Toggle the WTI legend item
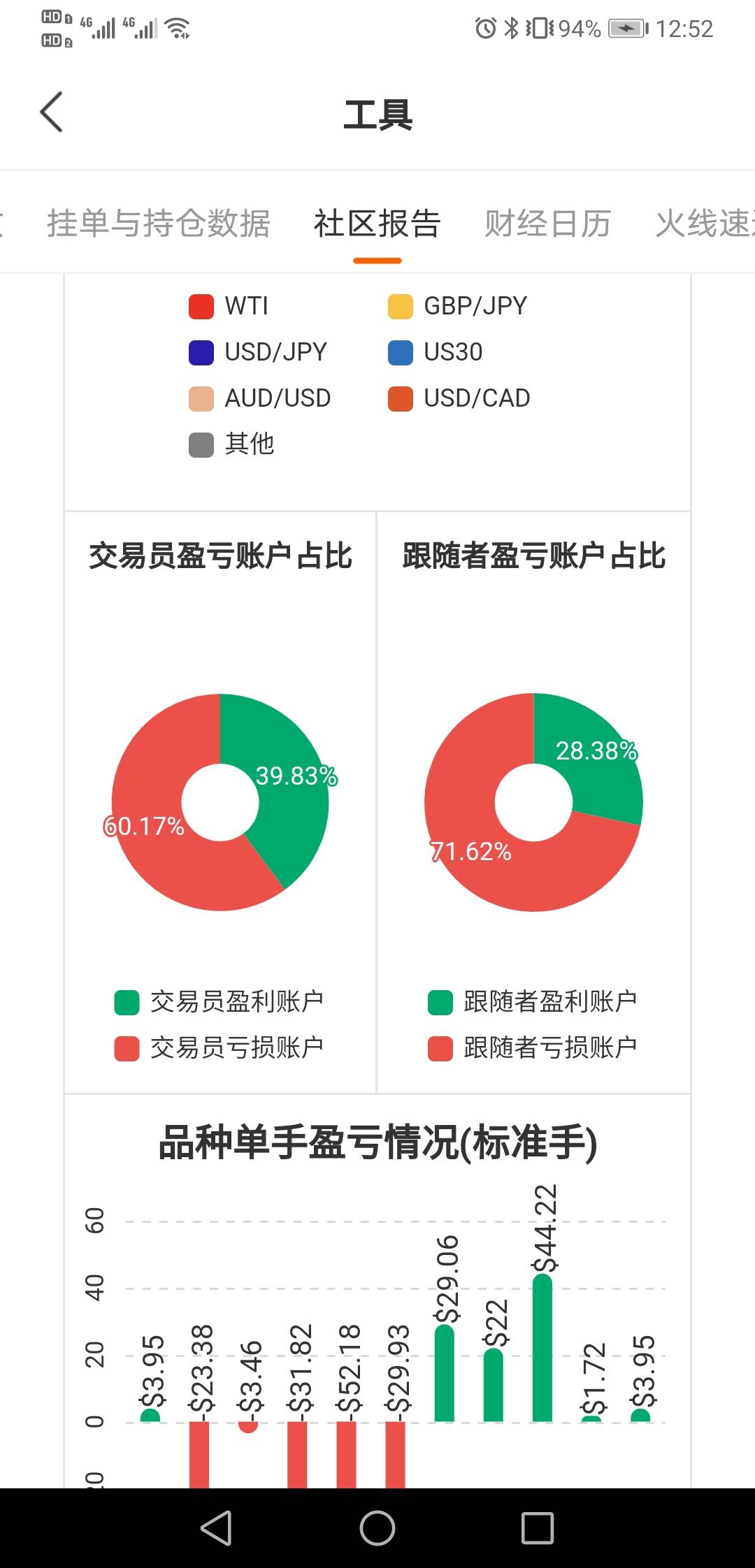This screenshot has width=755, height=1568. coord(229,306)
